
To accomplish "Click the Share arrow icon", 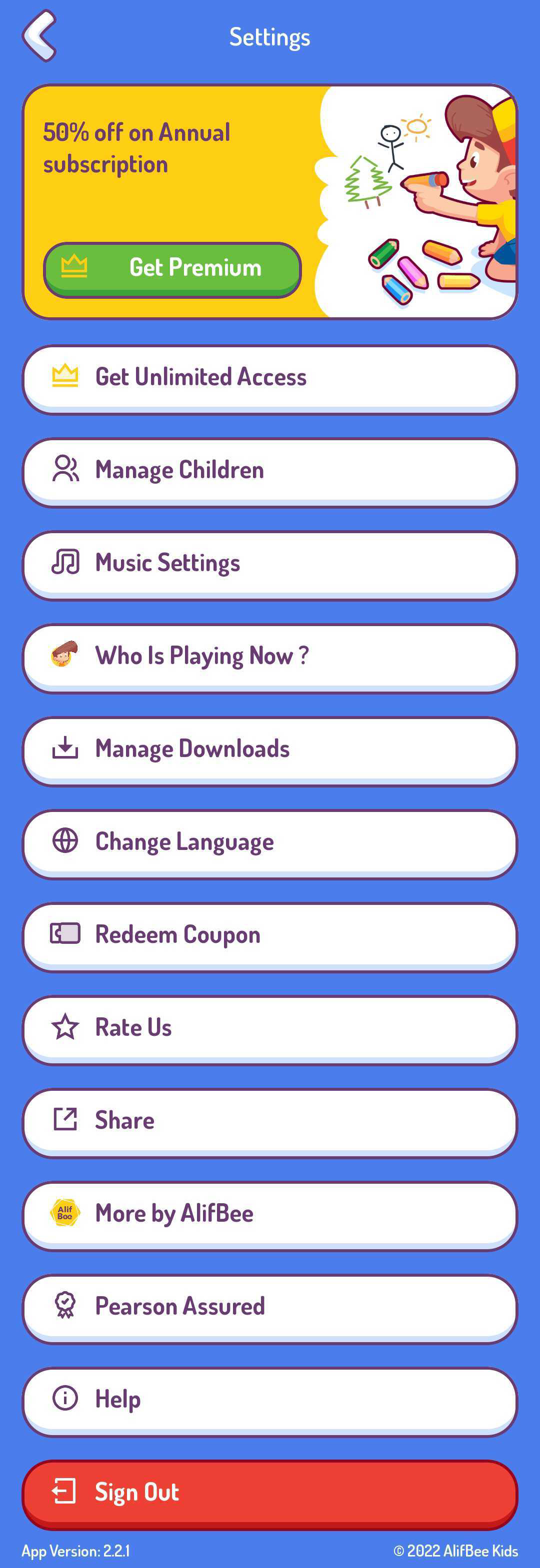I will [64, 1120].
